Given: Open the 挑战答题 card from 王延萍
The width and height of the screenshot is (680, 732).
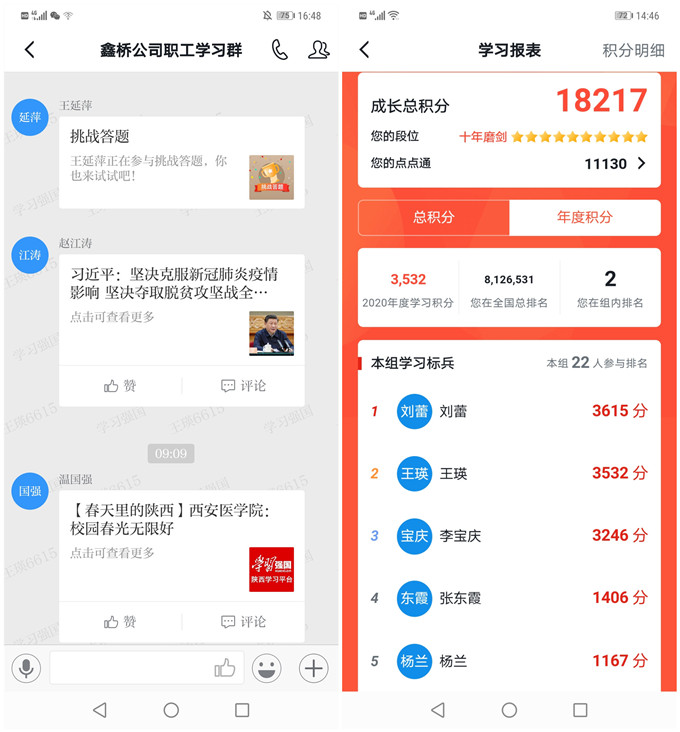Looking at the screenshot, I should tap(181, 162).
